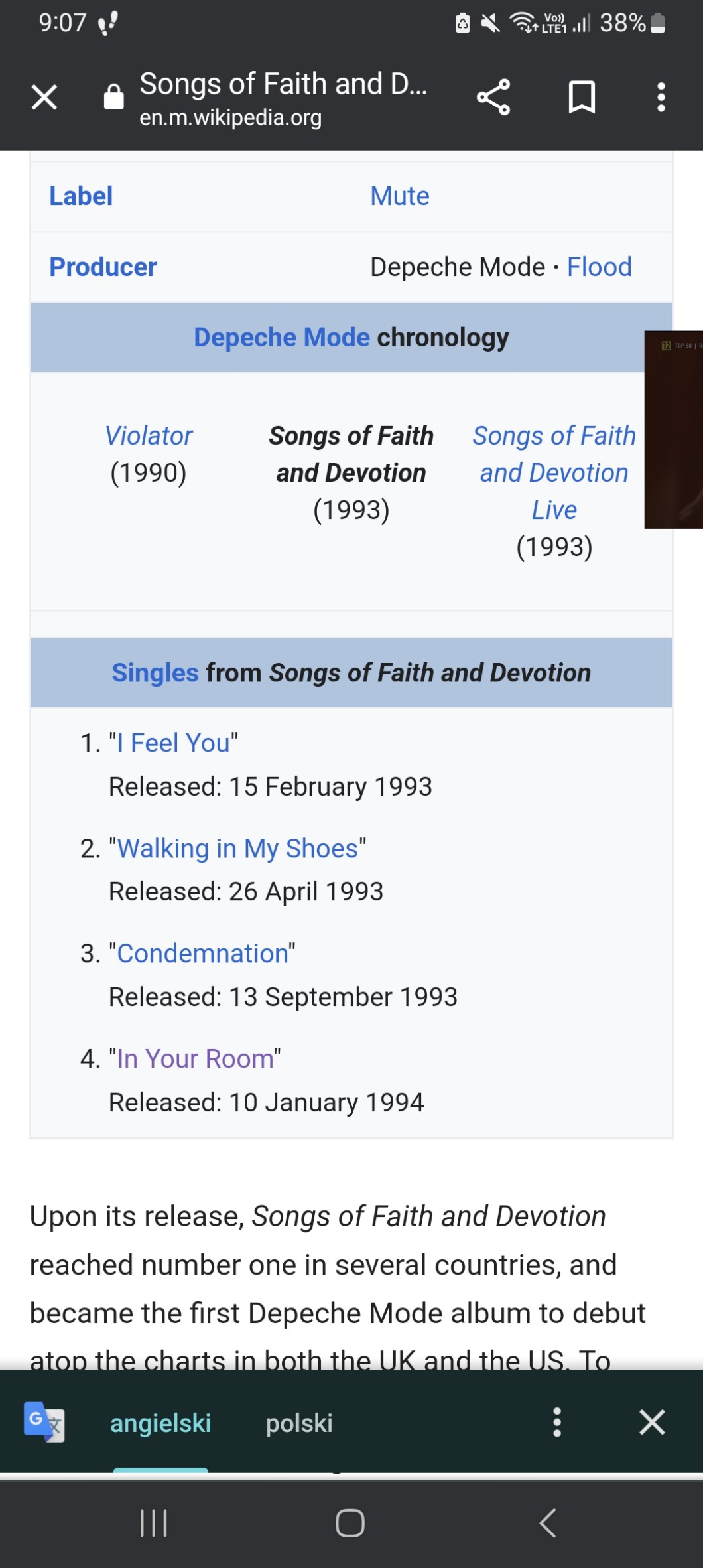
Task: Open the Depeche Mode link in chronology
Action: point(281,338)
